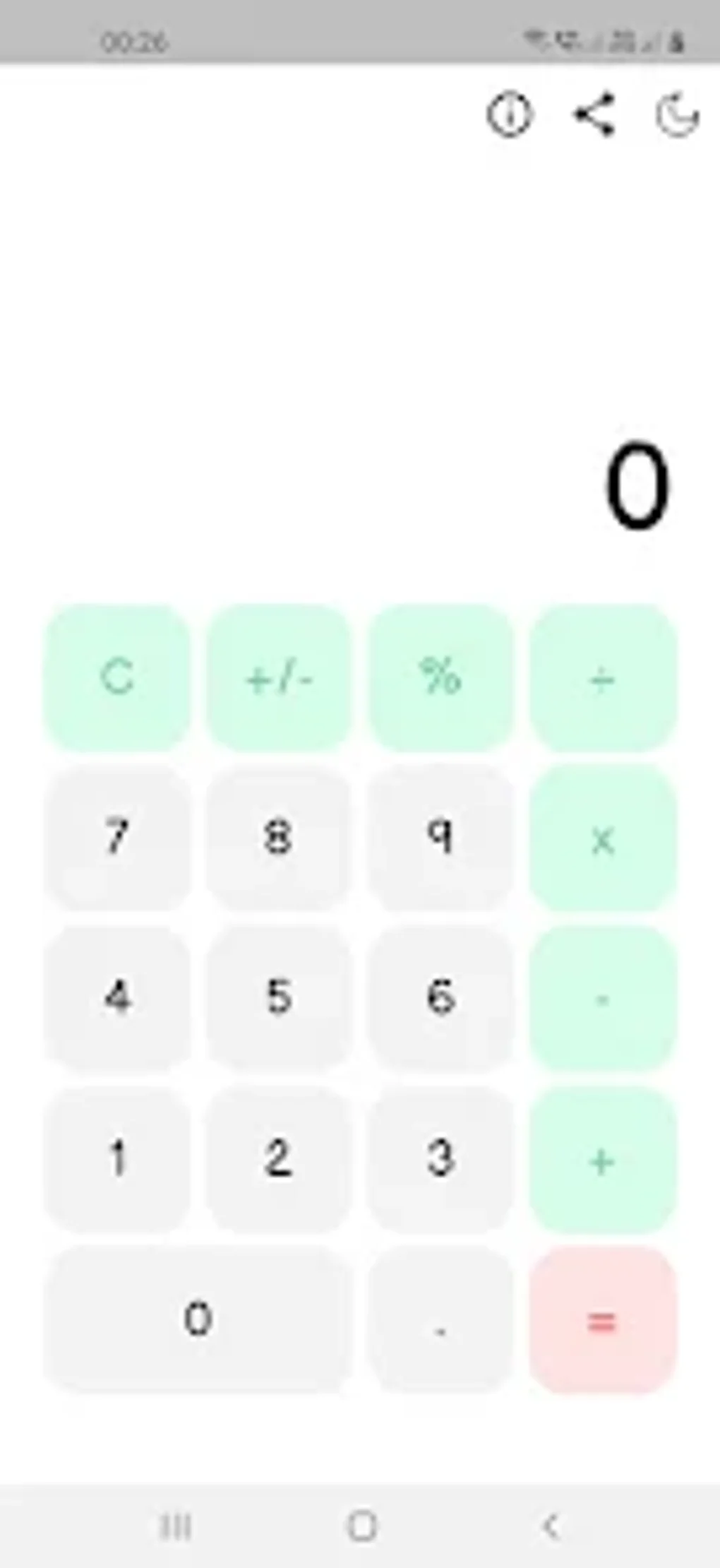The image size is (720, 1568).
Task: Toggle dark mode with the moon icon
Action: tap(676, 115)
